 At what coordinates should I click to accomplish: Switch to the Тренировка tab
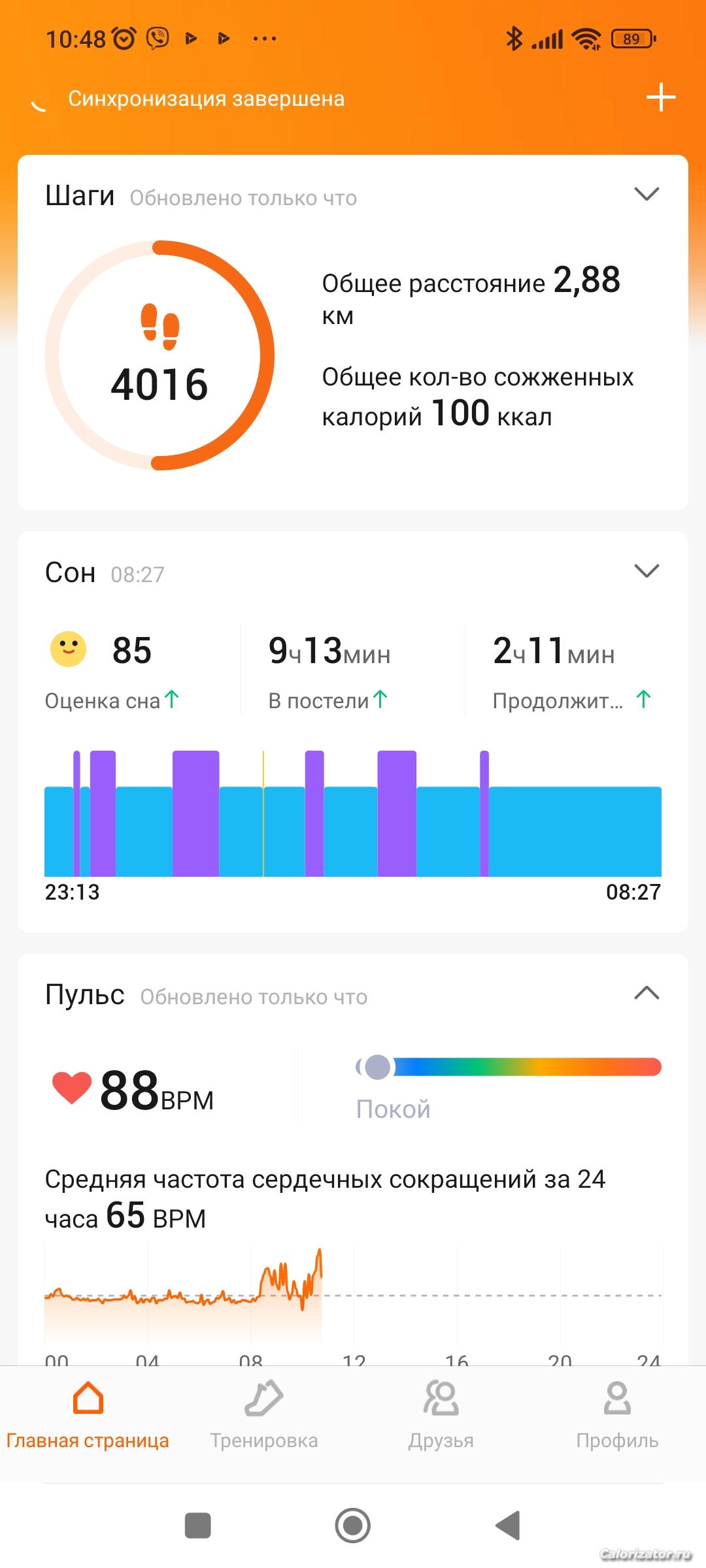click(x=264, y=1416)
